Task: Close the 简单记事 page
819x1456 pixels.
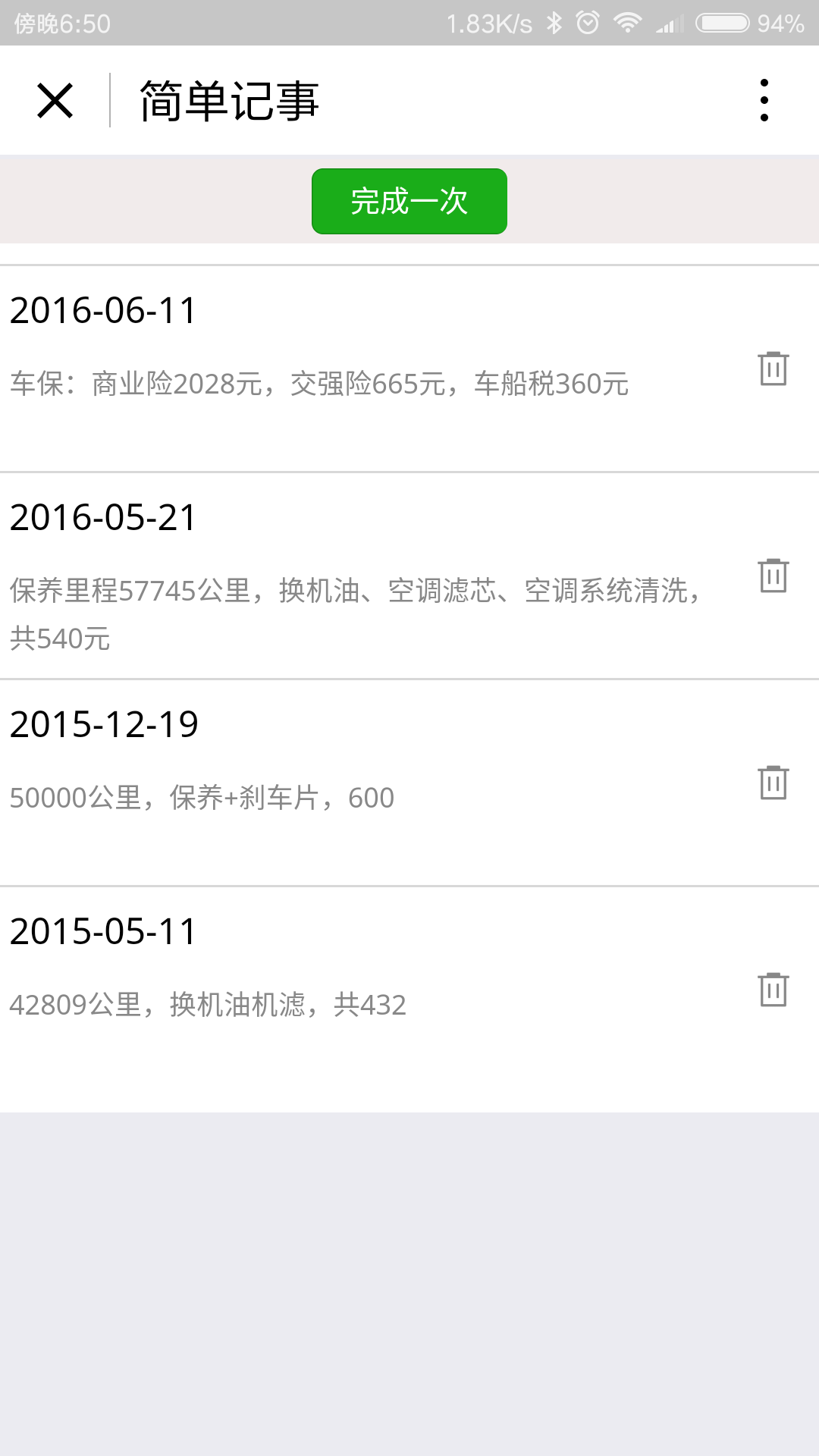Action: tap(55, 101)
